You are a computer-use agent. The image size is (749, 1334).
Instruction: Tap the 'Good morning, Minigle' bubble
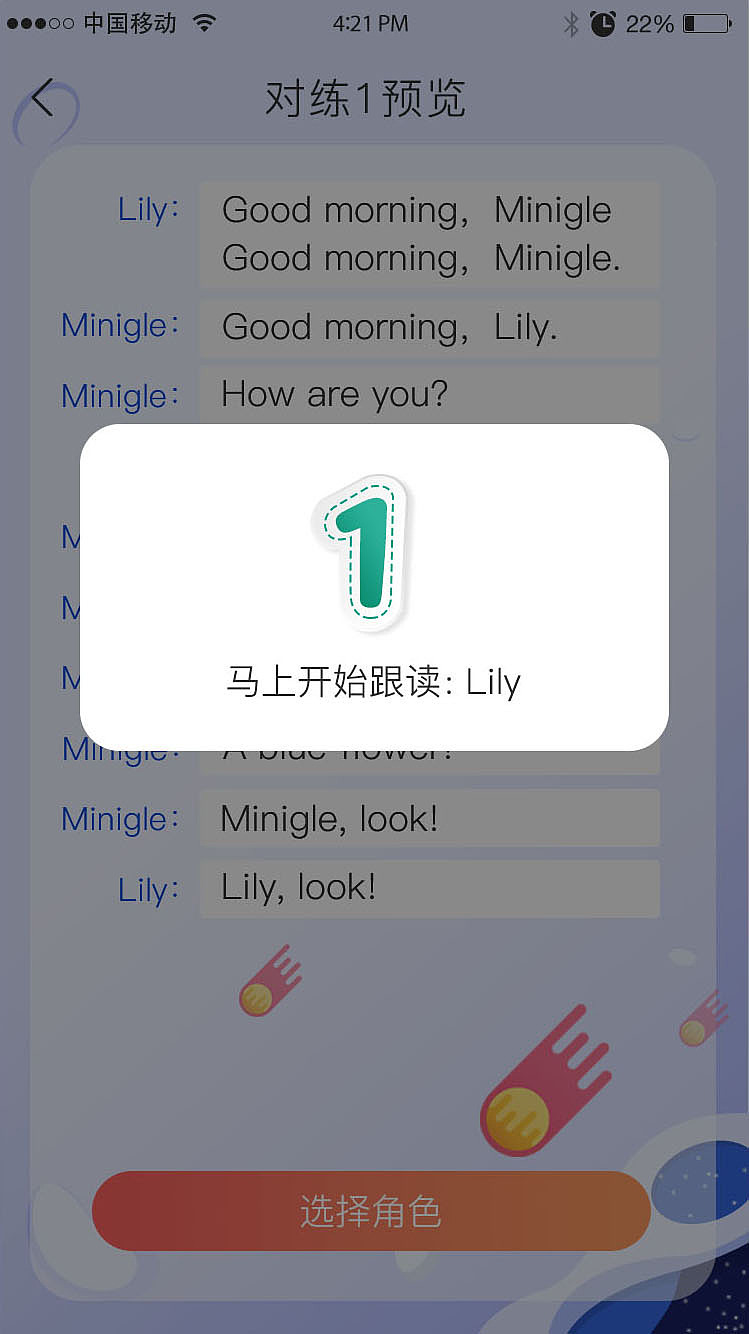tap(428, 232)
